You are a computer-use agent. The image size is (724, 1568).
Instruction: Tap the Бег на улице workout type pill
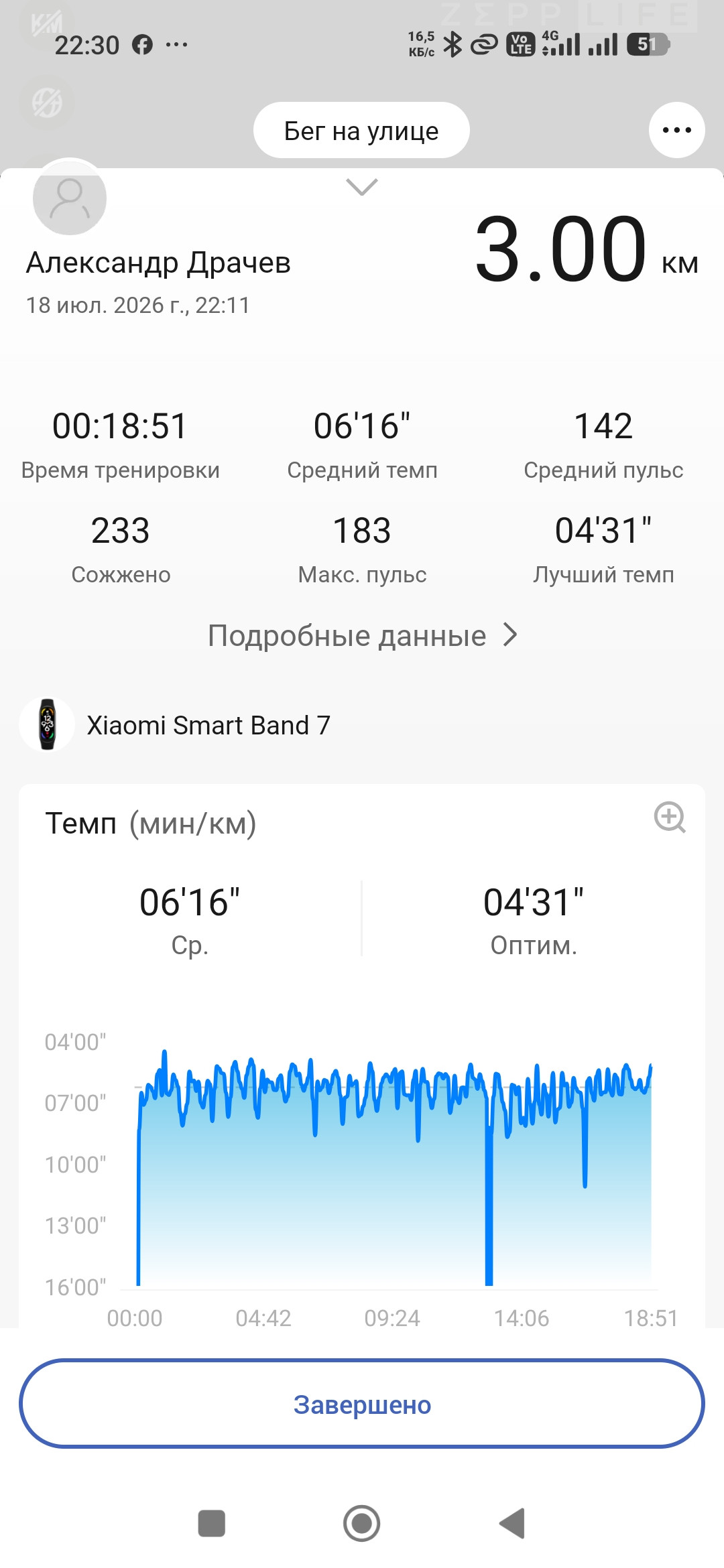tap(361, 130)
